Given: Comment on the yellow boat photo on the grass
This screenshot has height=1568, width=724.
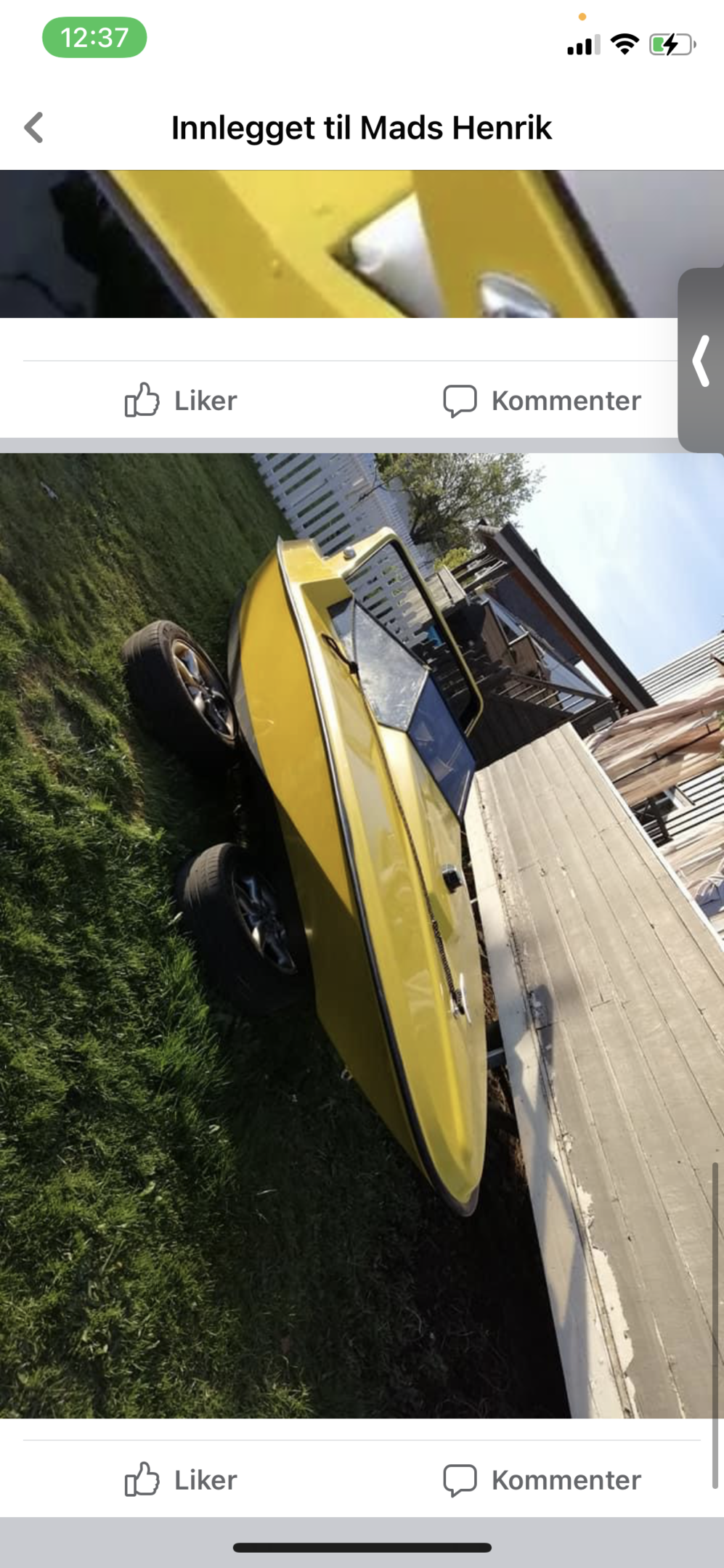Looking at the screenshot, I should pos(542,1479).
